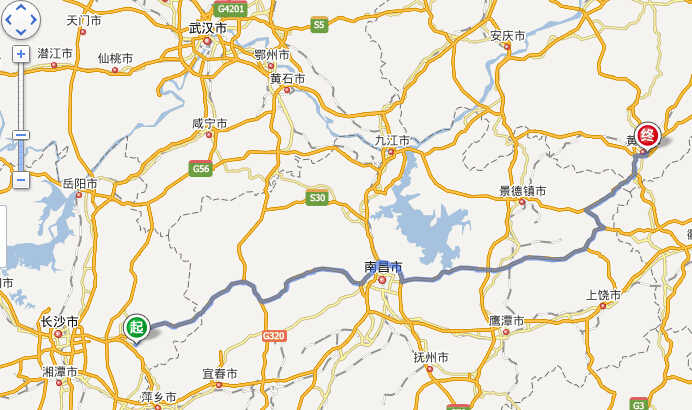This screenshot has height=410, width=692.
Task: Pan the map right with arrow control
Action: tap(33, 18)
